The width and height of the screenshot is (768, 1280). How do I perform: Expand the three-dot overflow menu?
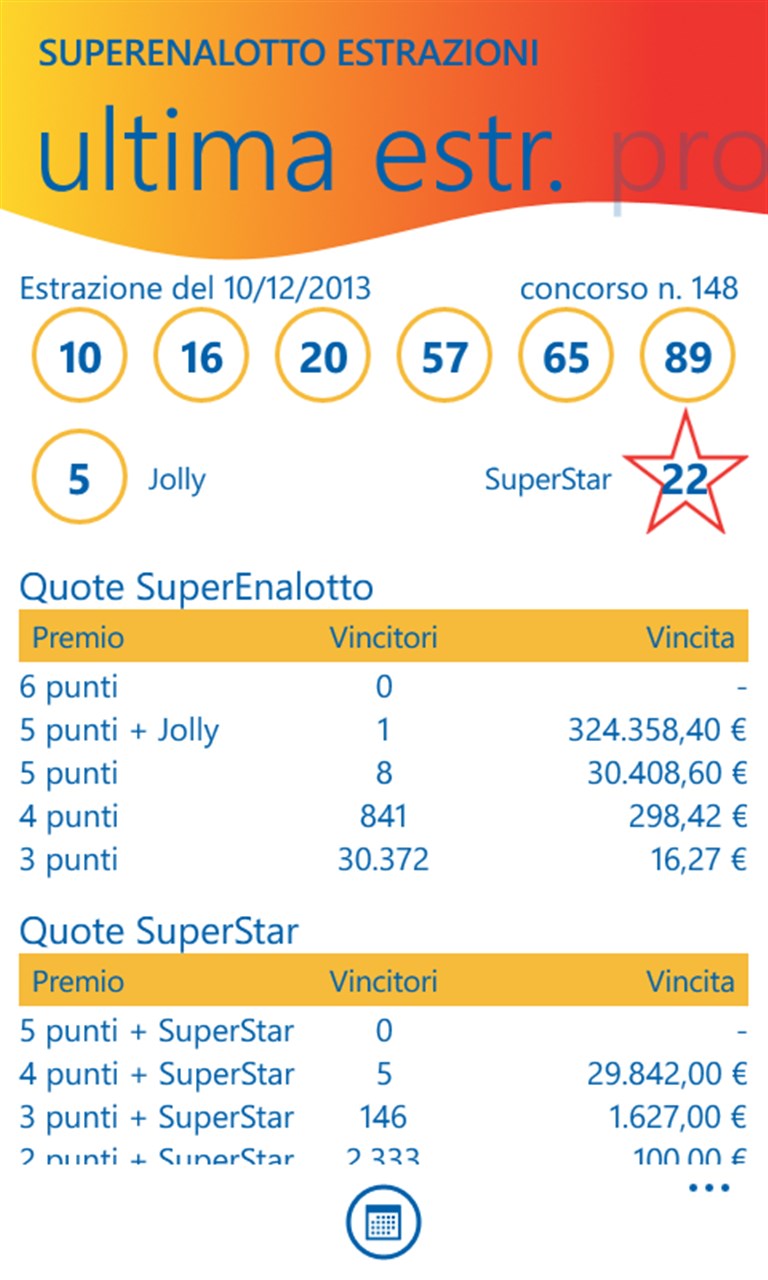[710, 1188]
